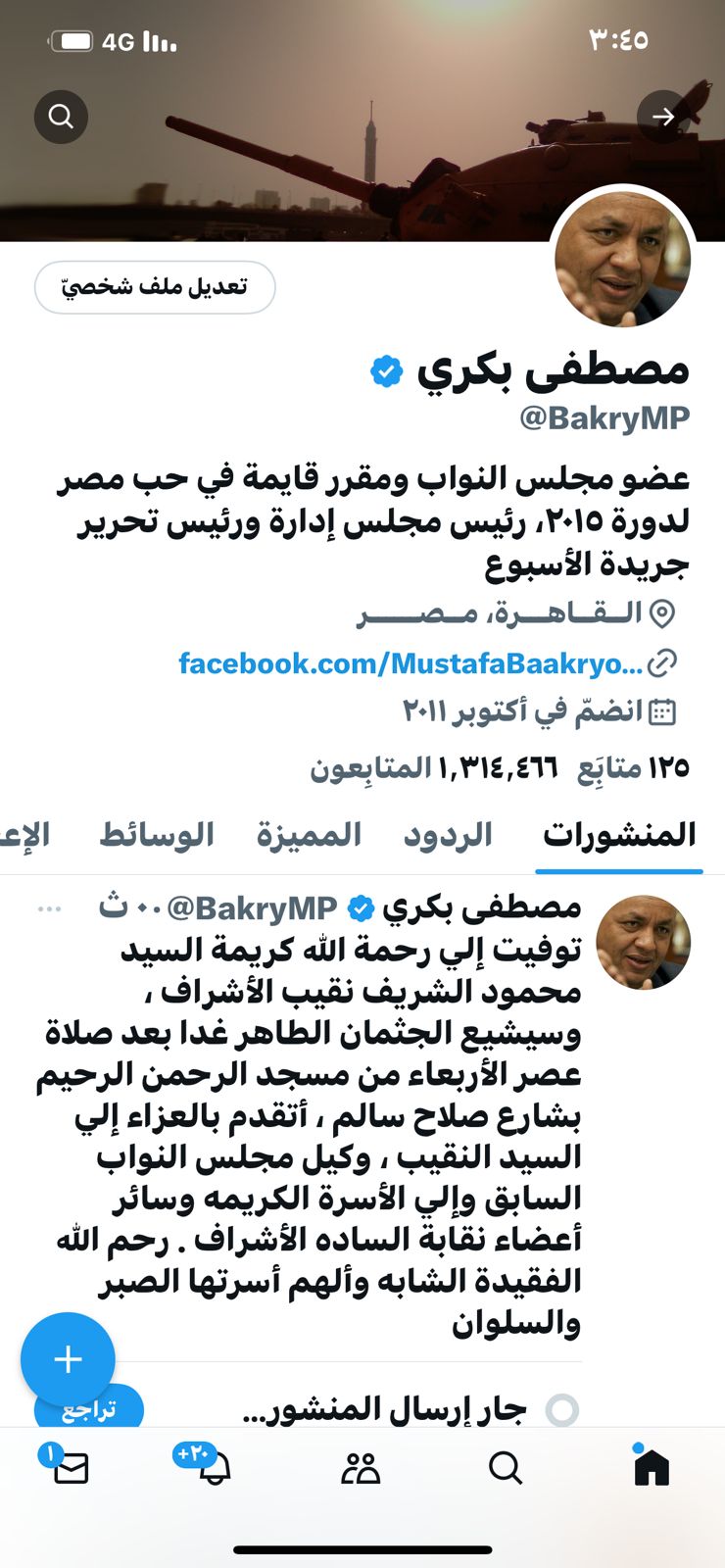Open the direct messages envelope
The height and width of the screenshot is (1568, 725).
pos(71,1468)
